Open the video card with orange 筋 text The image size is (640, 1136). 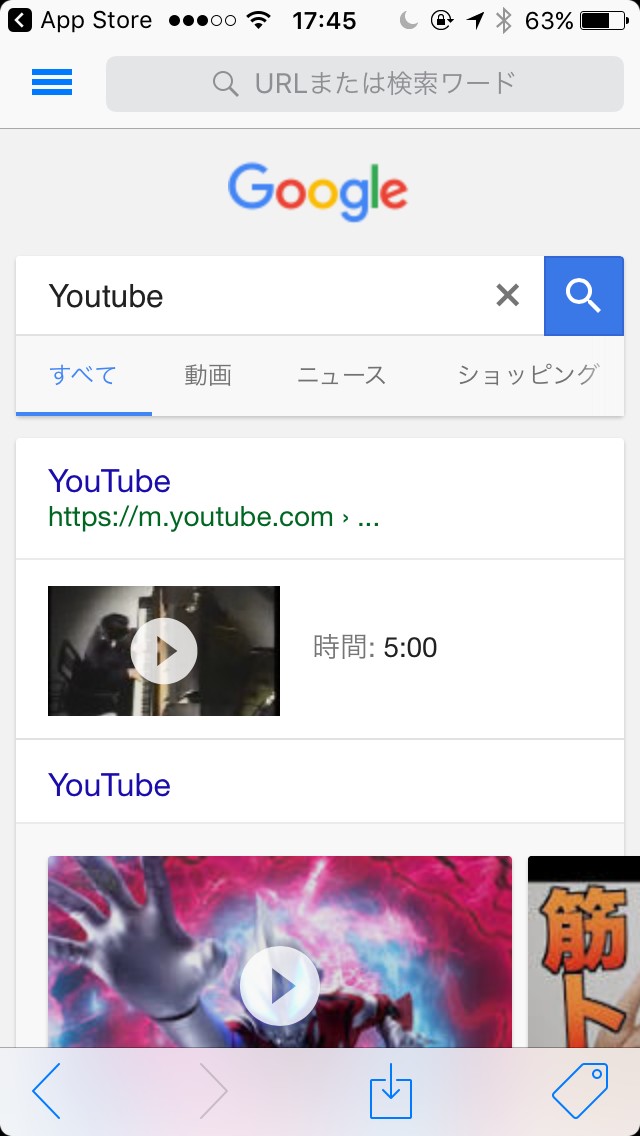coord(584,950)
